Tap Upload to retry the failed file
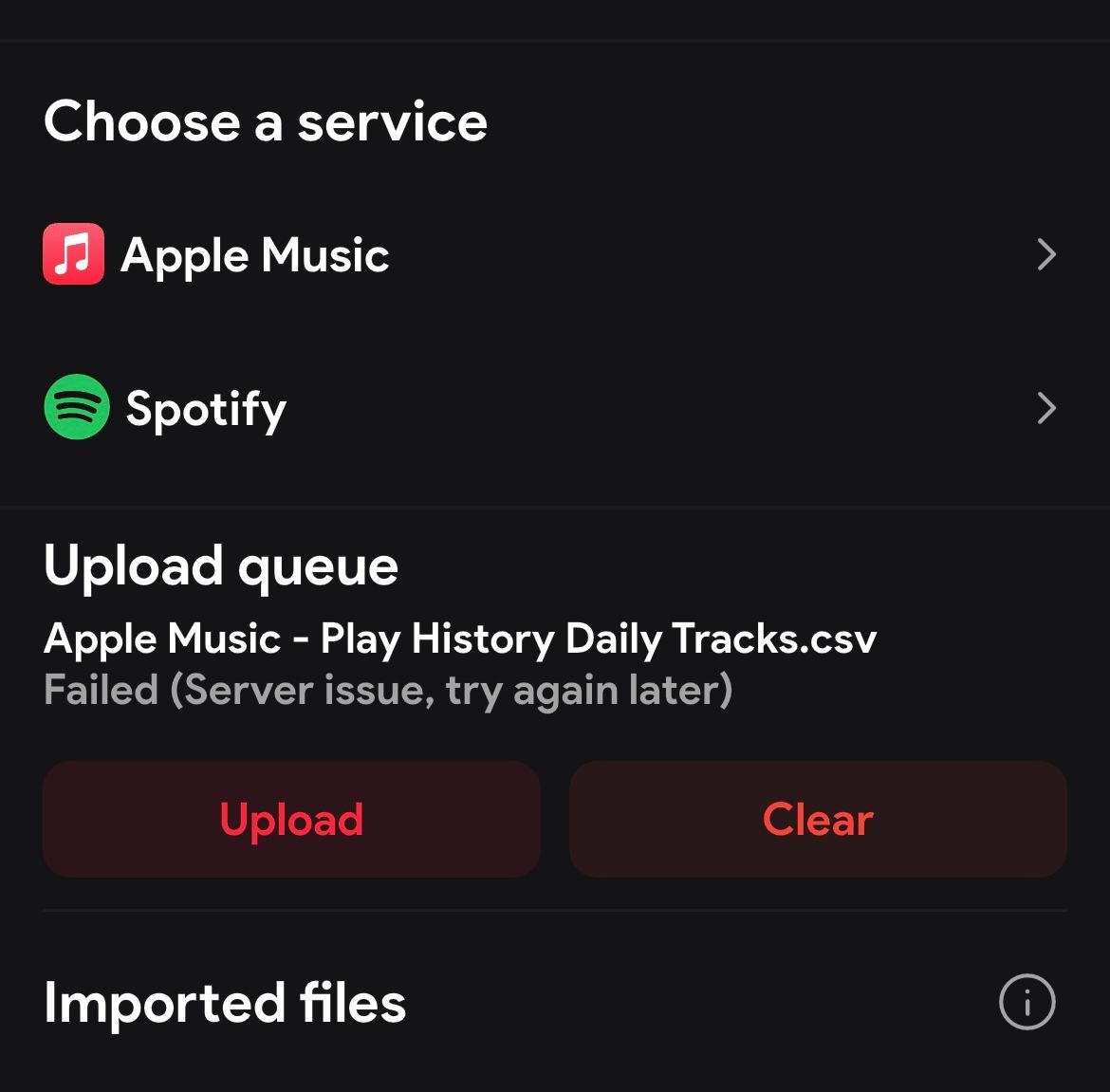 [291, 819]
